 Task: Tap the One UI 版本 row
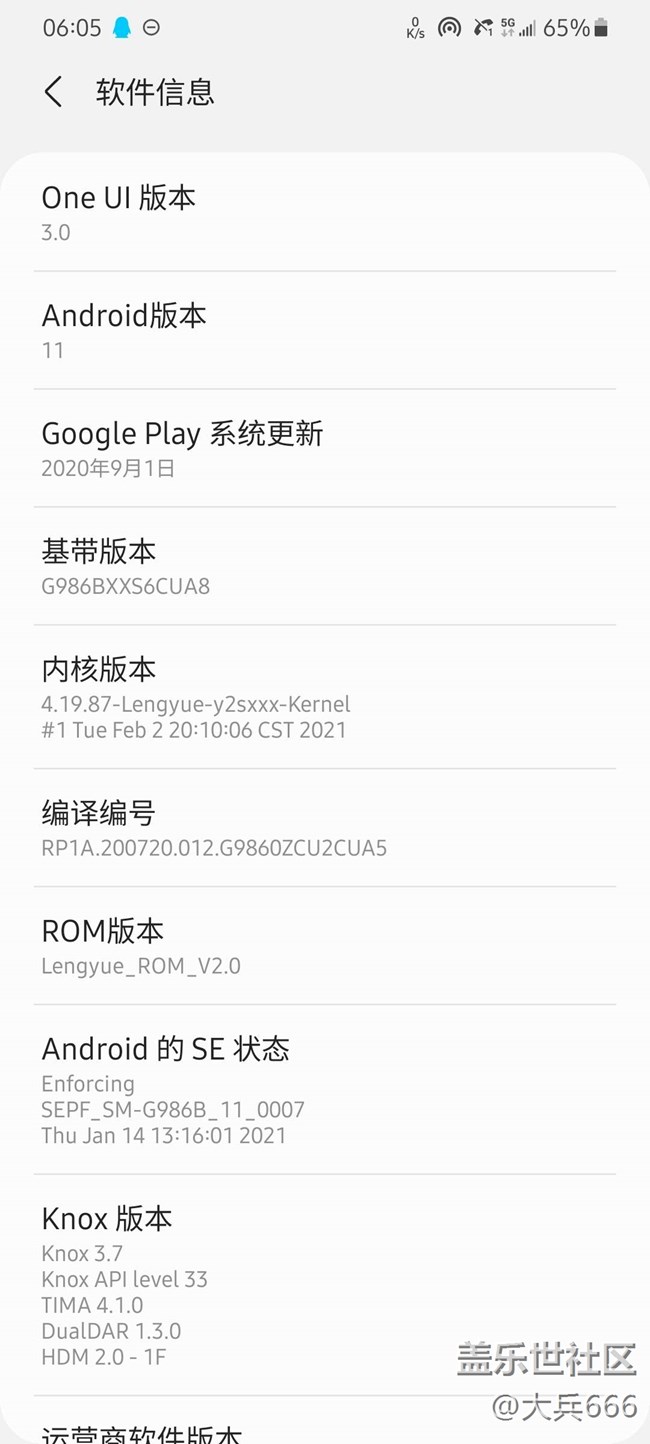pos(325,212)
